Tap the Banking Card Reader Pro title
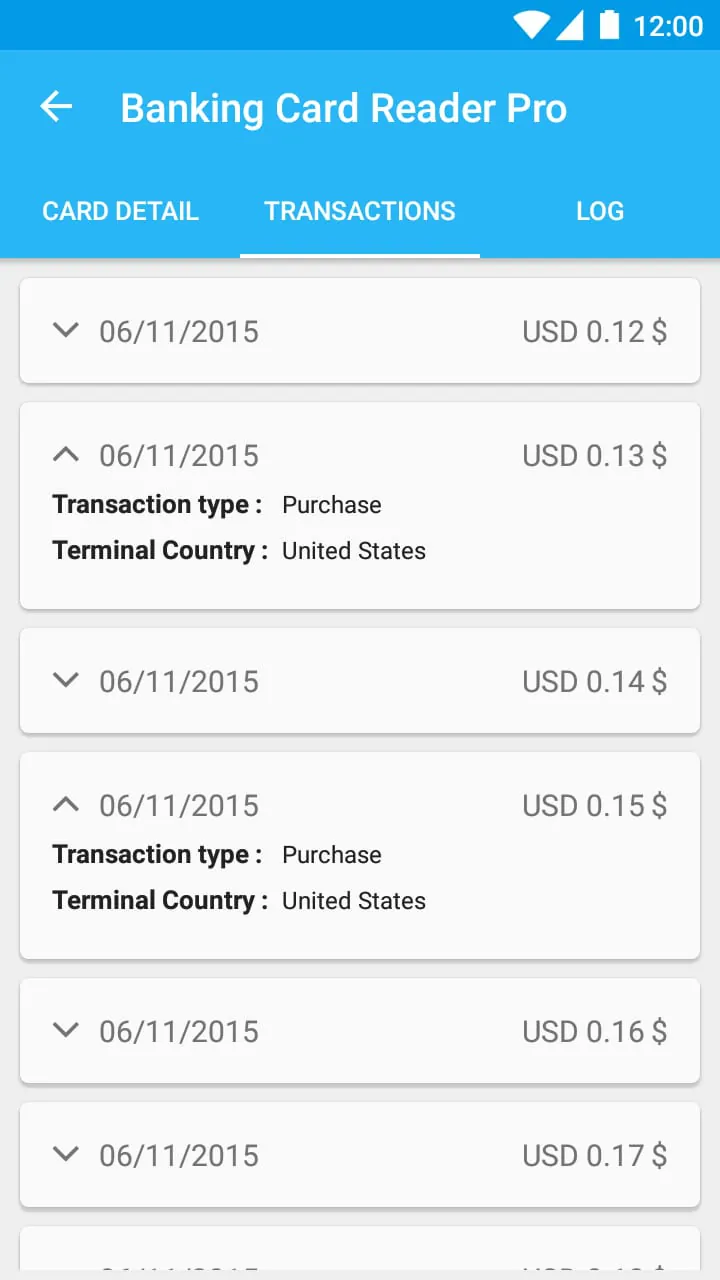Viewport: 720px width, 1280px height. pyautogui.click(x=343, y=107)
